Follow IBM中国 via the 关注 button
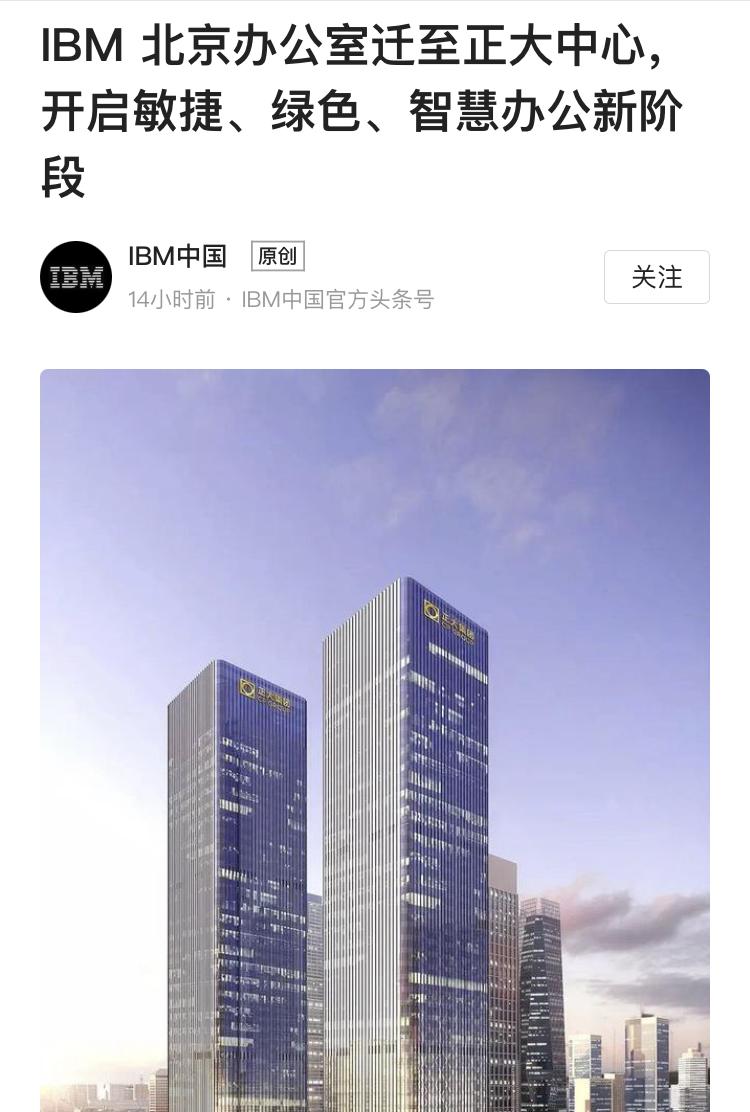 [x=657, y=277]
